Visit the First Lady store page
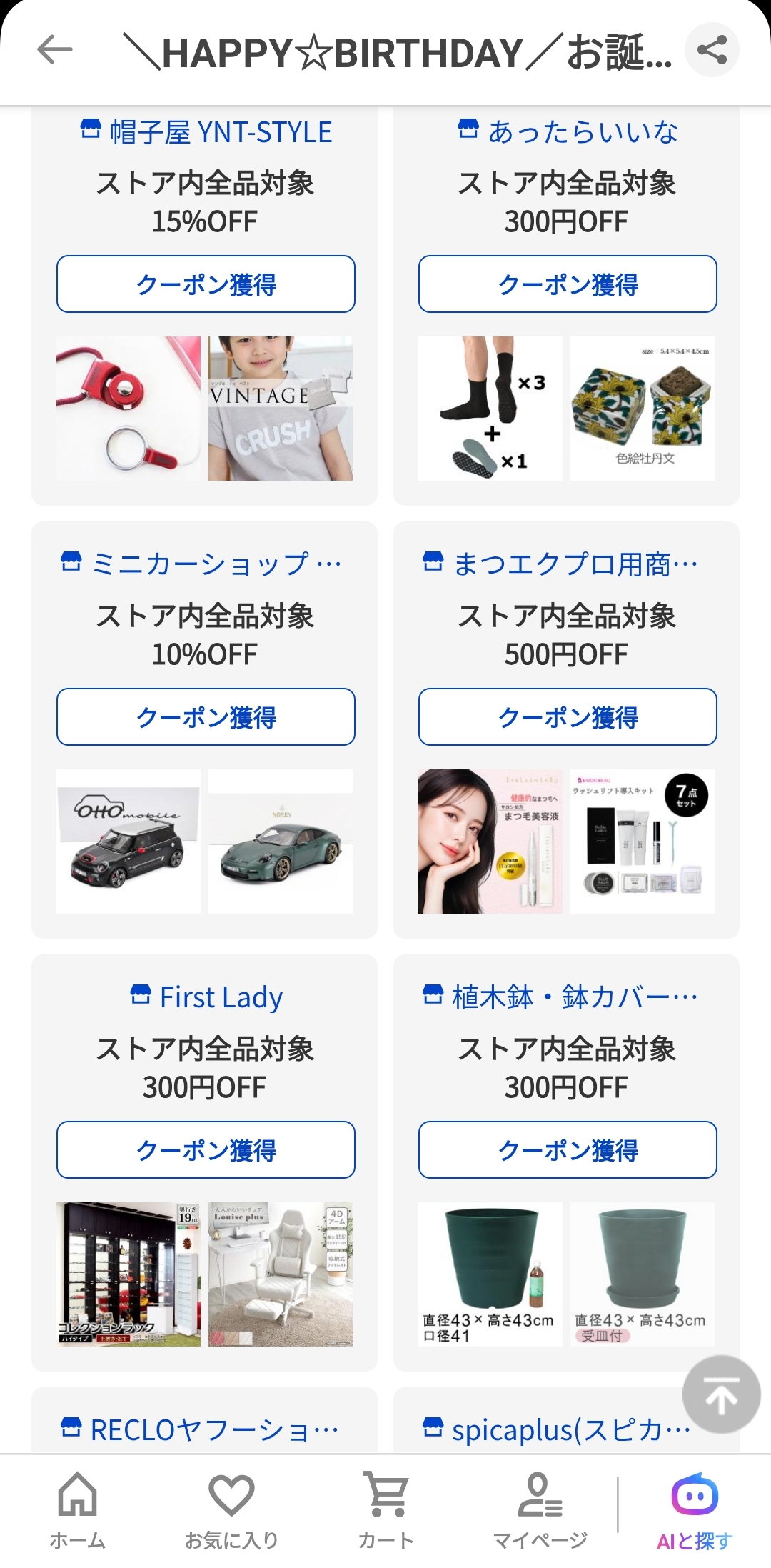771x1568 pixels. (x=207, y=997)
